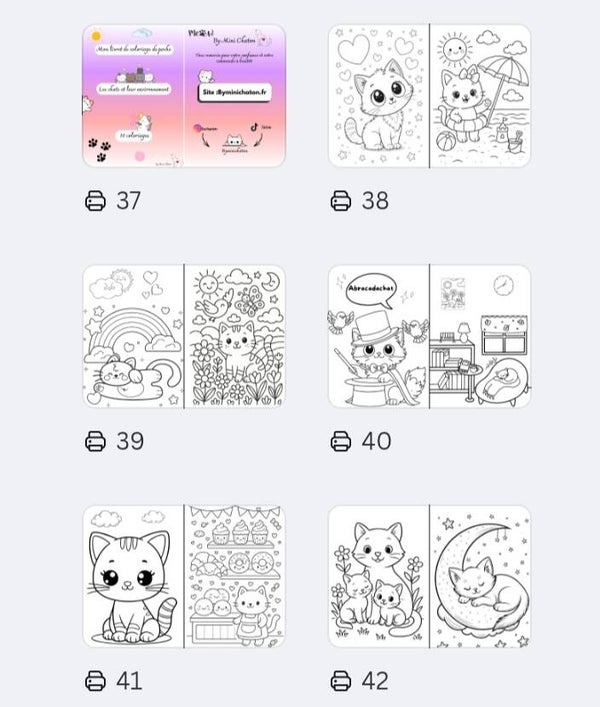Select page 39 with the rainbow cat
Screen dimensions: 600x707
click(184, 336)
